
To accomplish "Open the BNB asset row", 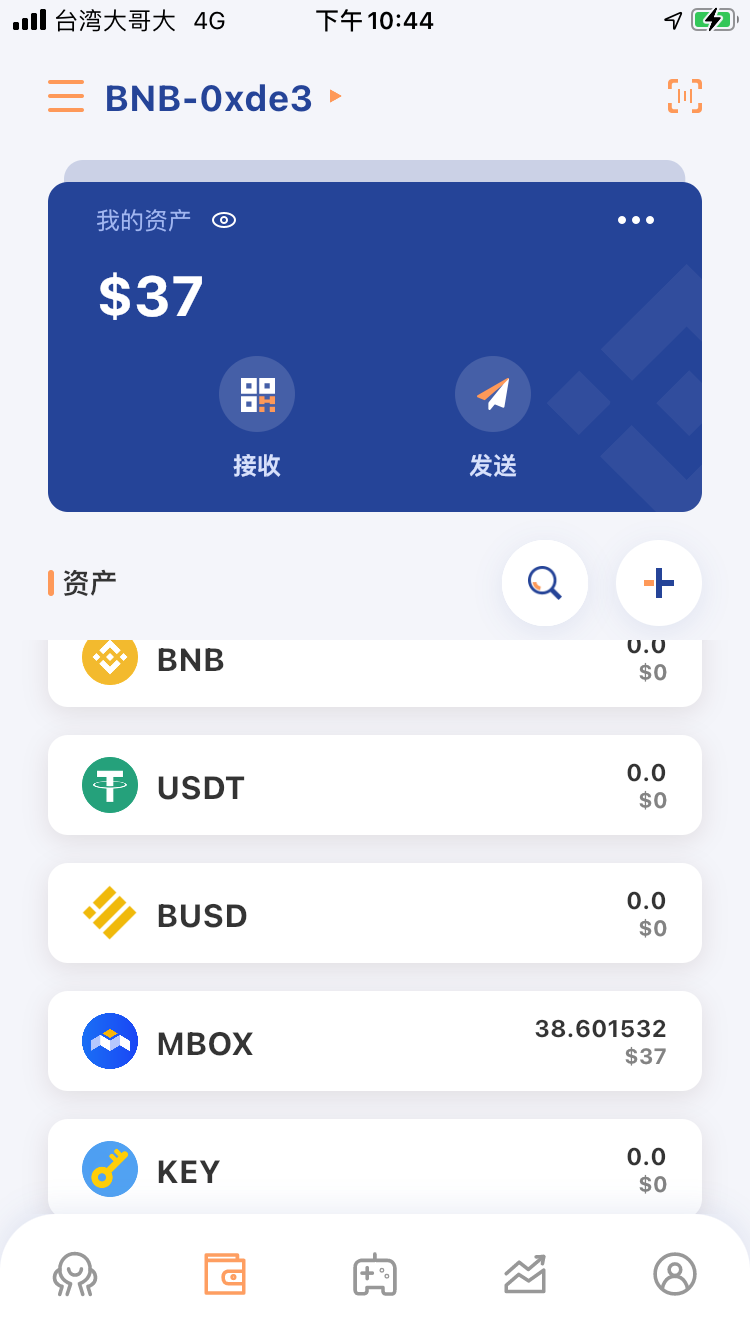I will 375,668.
